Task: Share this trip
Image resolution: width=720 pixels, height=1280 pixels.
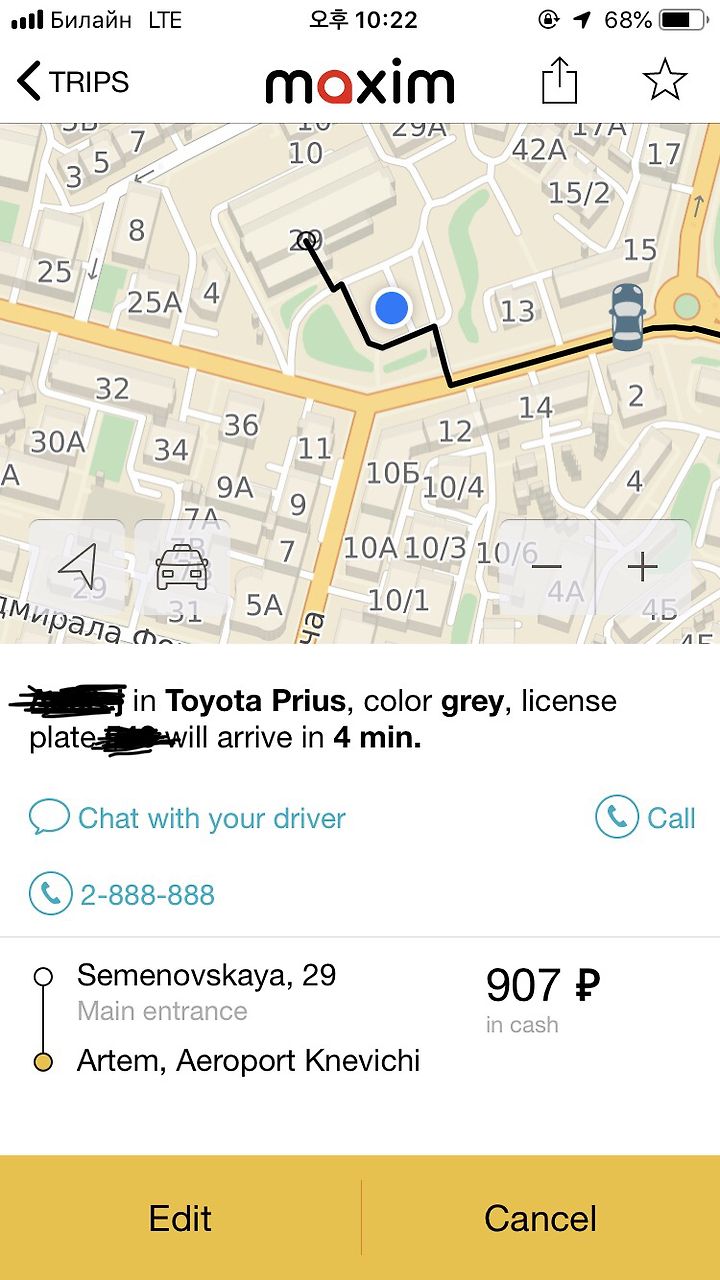Action: [x=560, y=80]
